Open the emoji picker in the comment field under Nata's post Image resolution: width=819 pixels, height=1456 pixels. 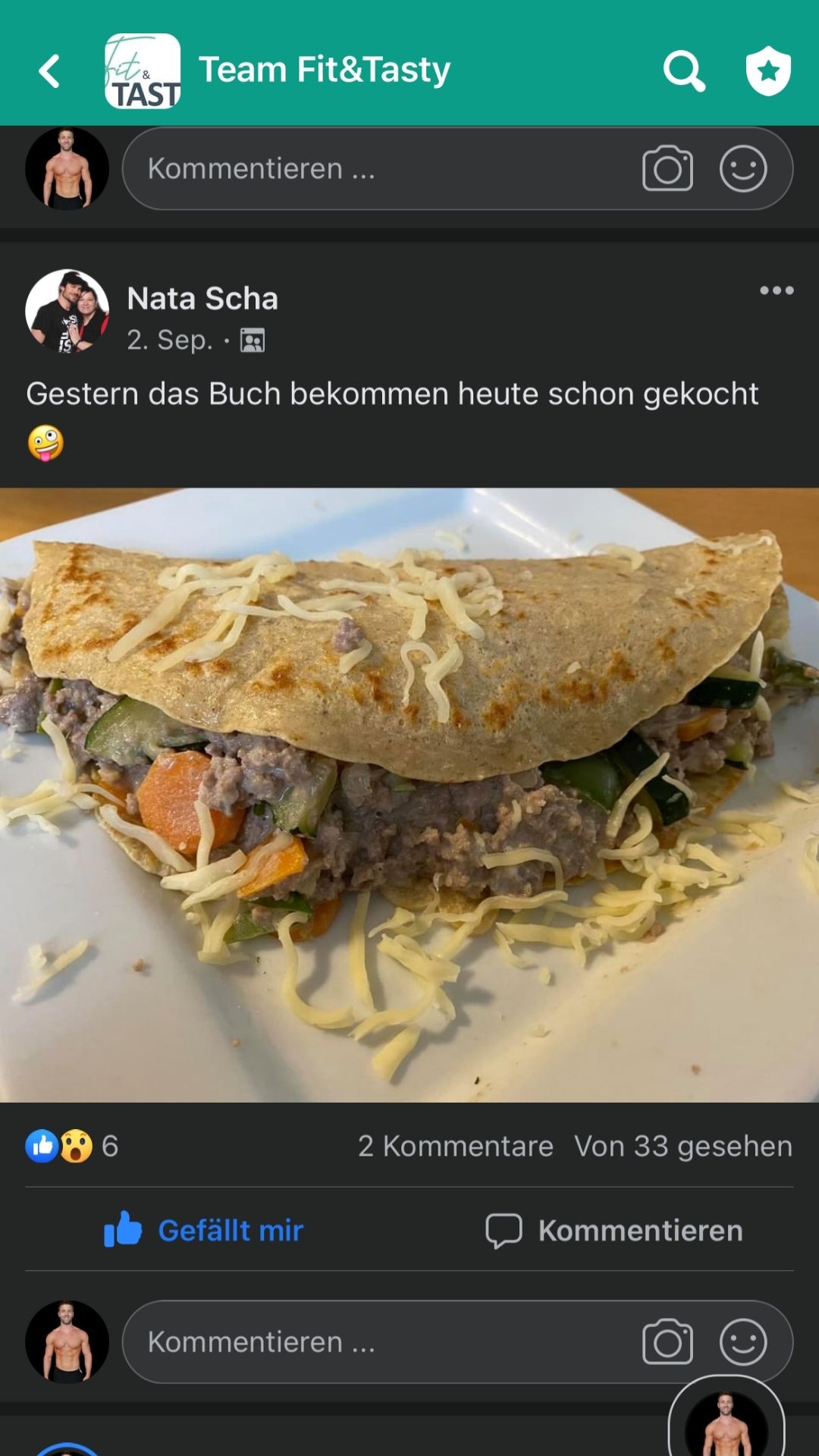click(743, 1342)
